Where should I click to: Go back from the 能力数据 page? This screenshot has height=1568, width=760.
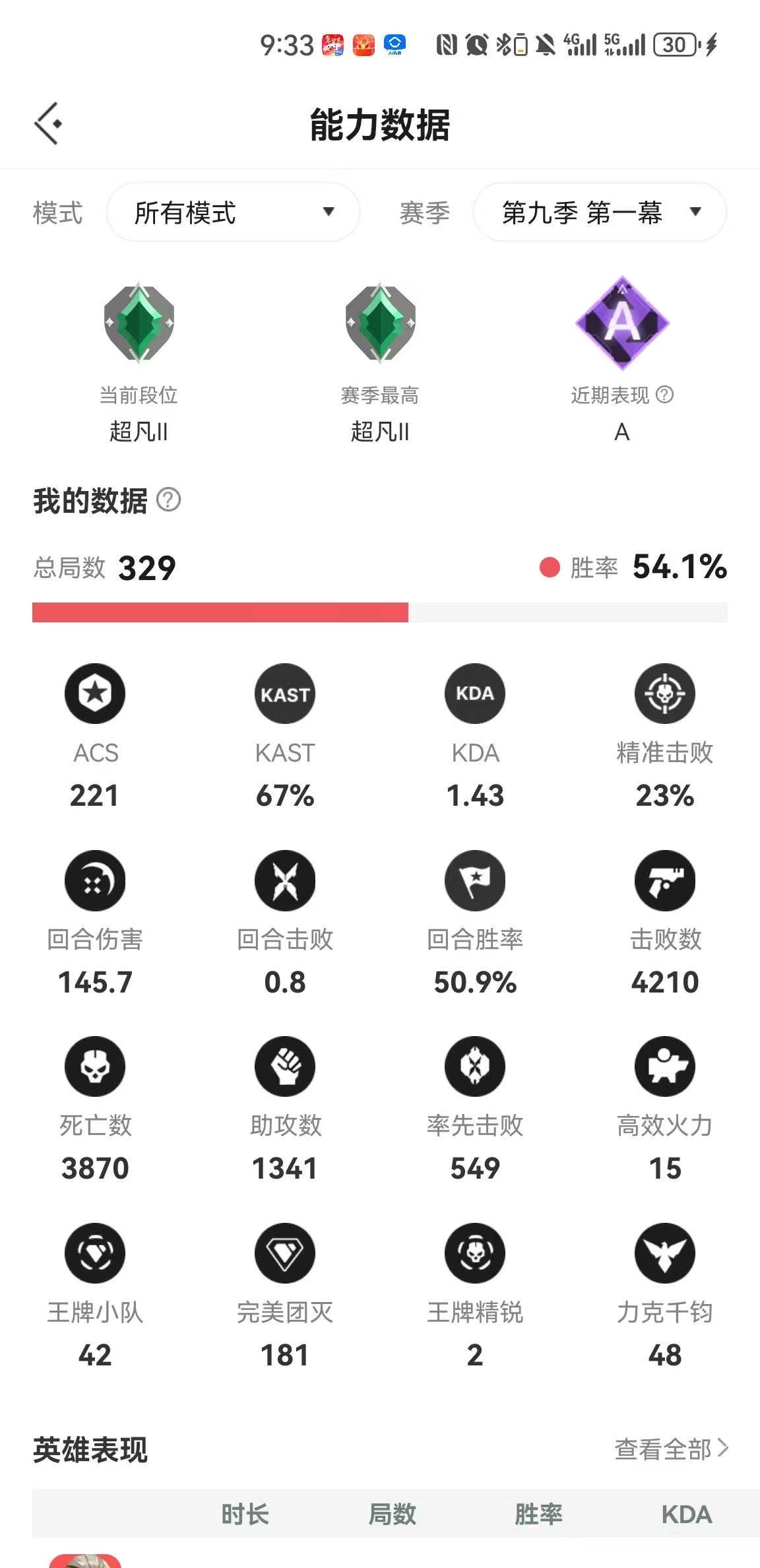pos(49,123)
